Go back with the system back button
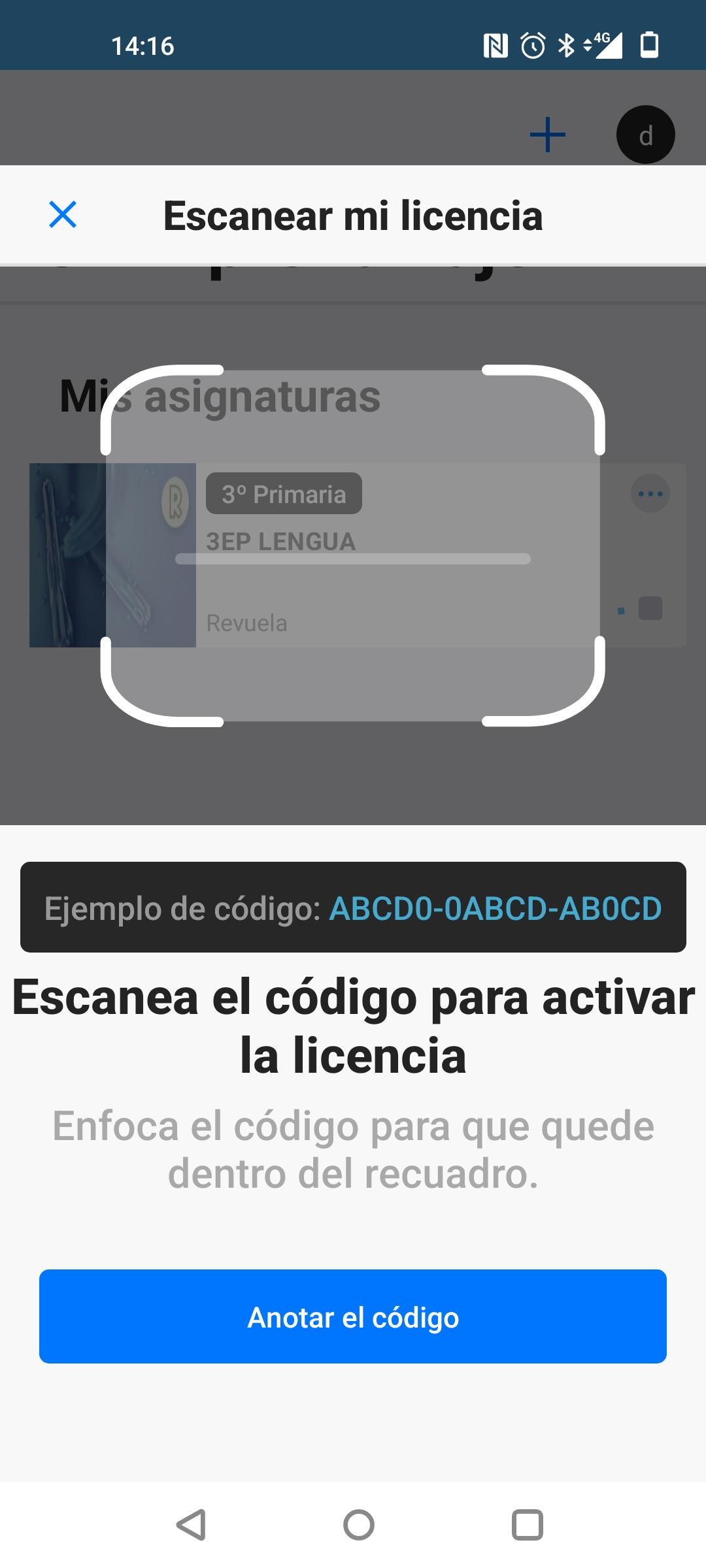Viewport: 706px width, 1568px height. pyautogui.click(x=192, y=1525)
